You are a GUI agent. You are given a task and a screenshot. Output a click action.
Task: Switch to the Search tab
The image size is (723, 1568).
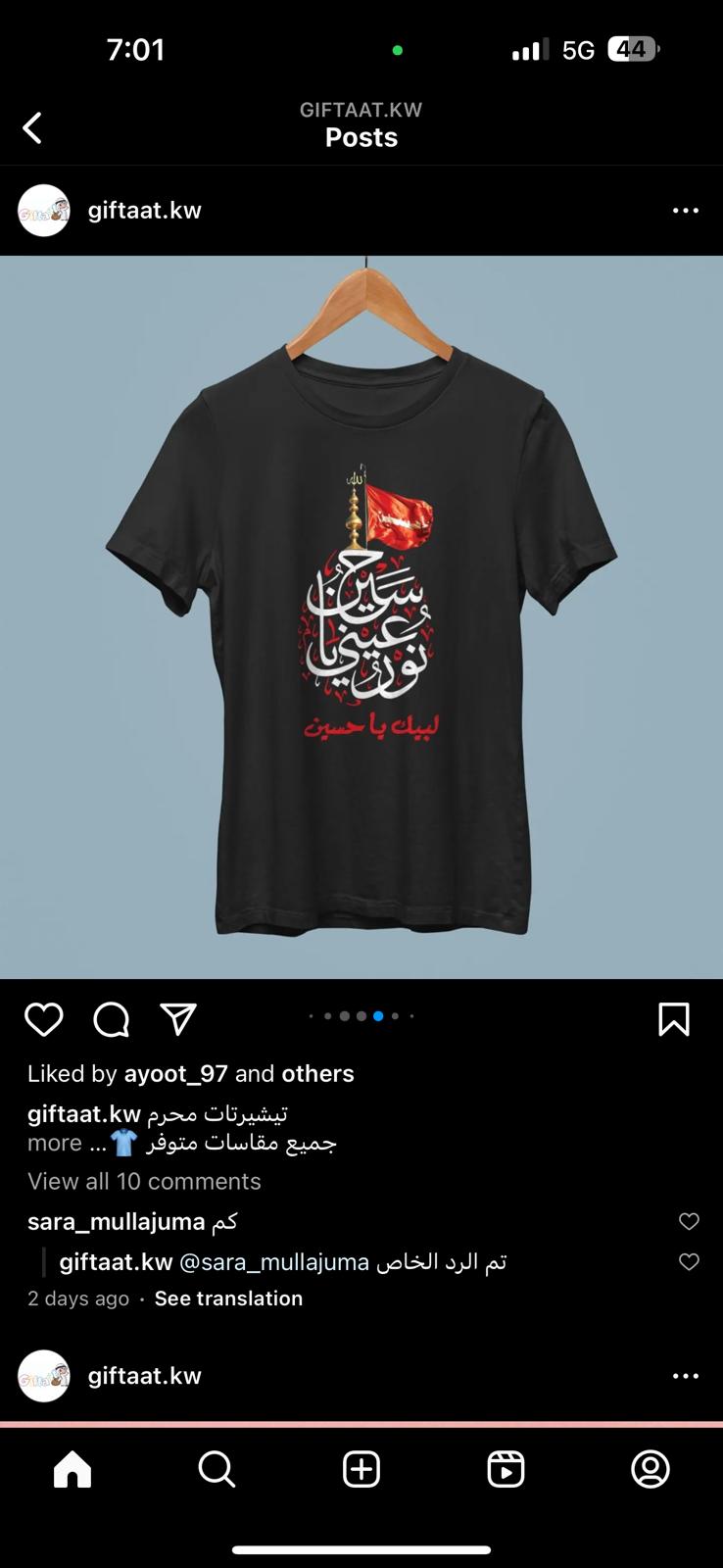[217, 1469]
